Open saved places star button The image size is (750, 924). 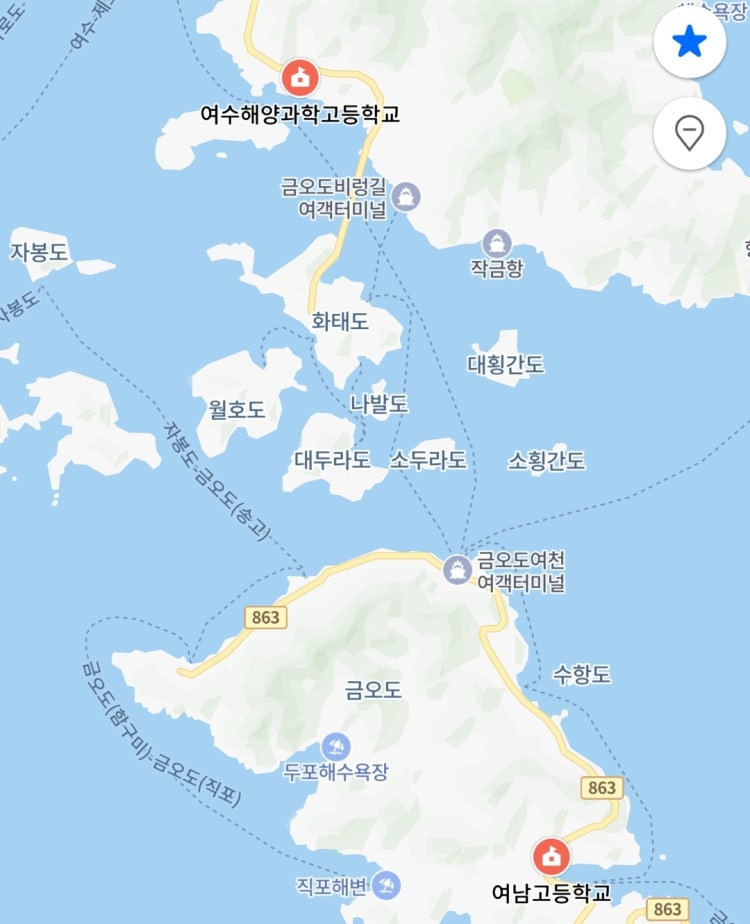click(689, 42)
